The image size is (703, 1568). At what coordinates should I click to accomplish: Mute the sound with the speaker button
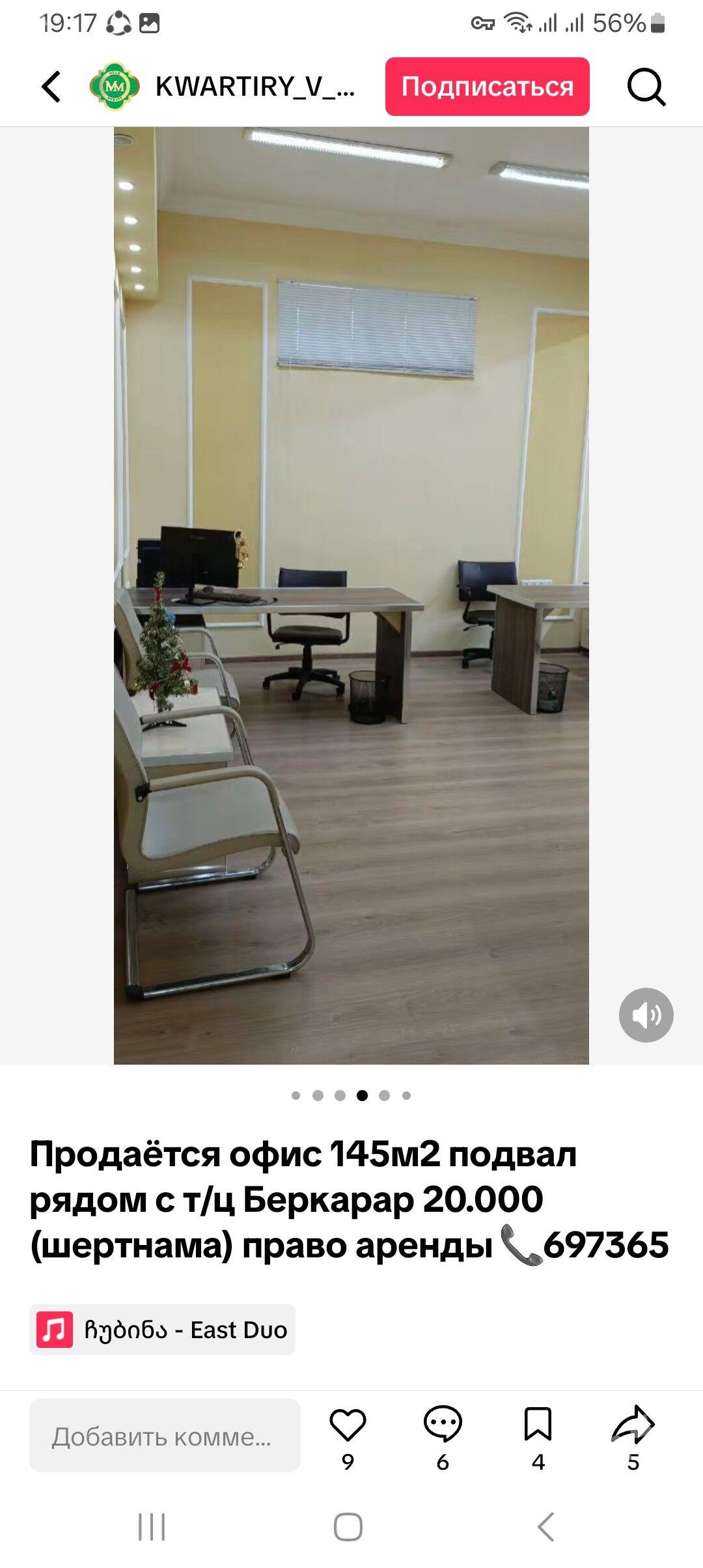(646, 1015)
